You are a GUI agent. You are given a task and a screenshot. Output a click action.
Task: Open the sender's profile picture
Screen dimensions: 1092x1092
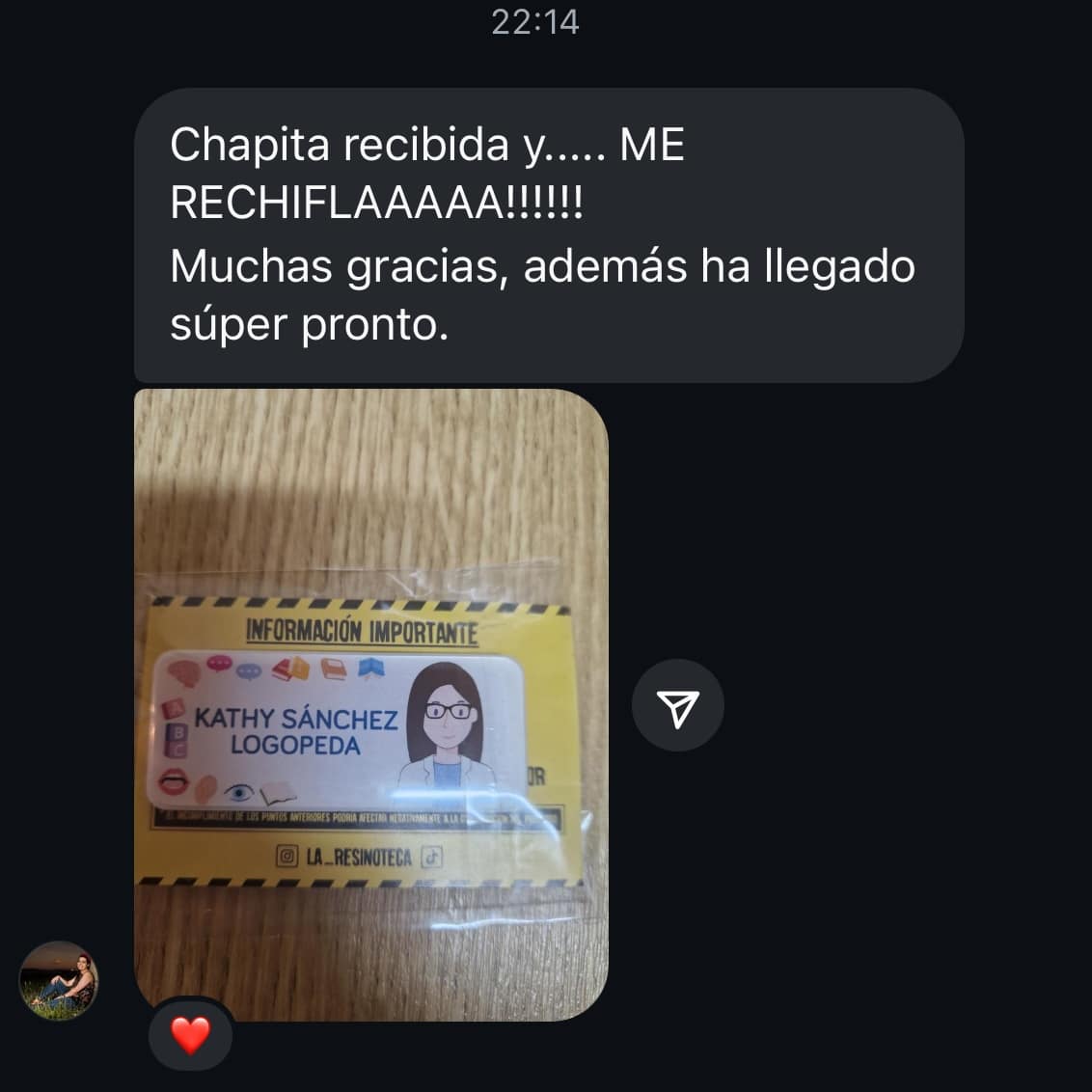[x=60, y=980]
